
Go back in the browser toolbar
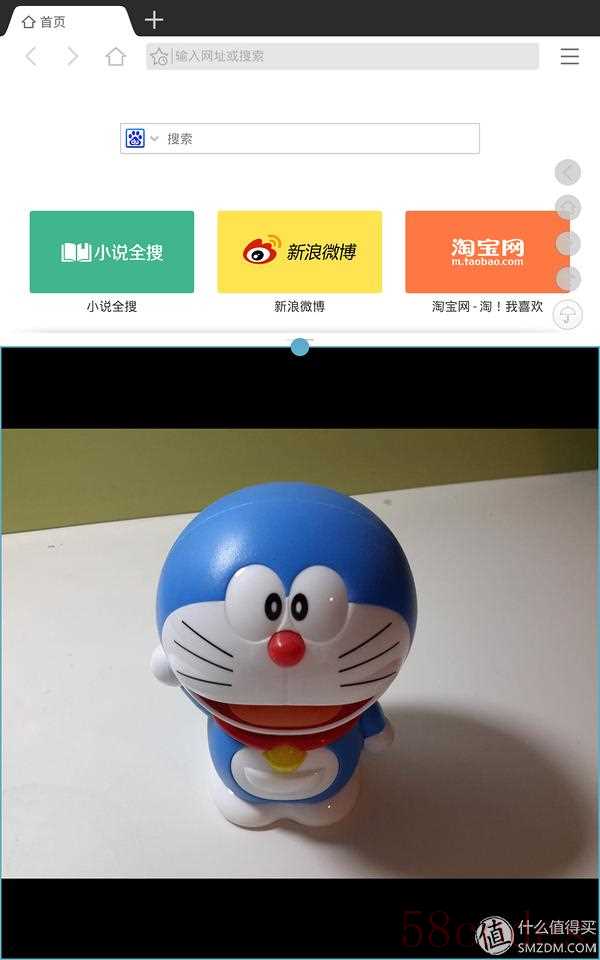[31, 57]
